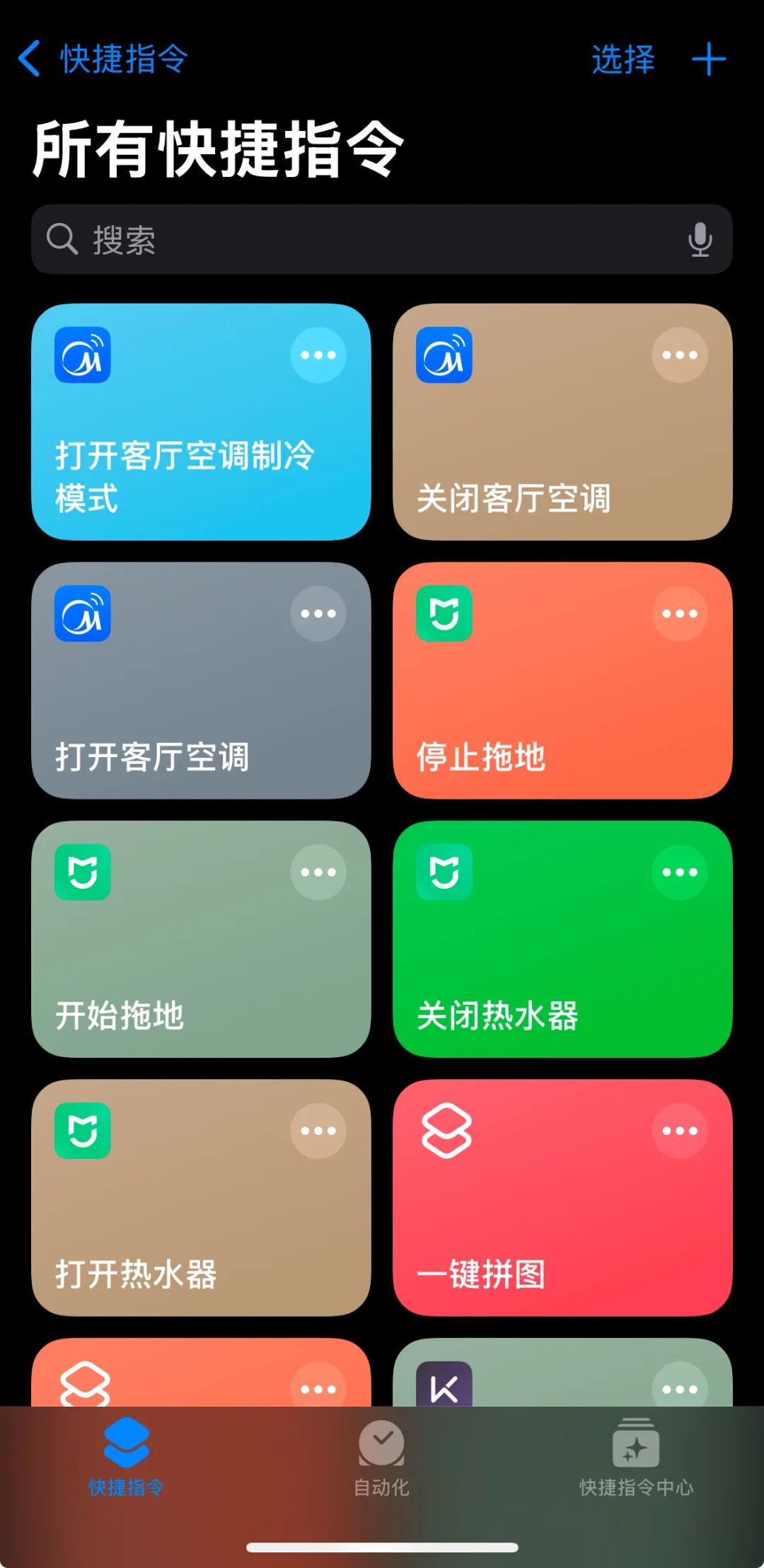Edit 关闭热水器 using its three-dot button
This screenshot has width=764, height=1568.
coord(679,872)
